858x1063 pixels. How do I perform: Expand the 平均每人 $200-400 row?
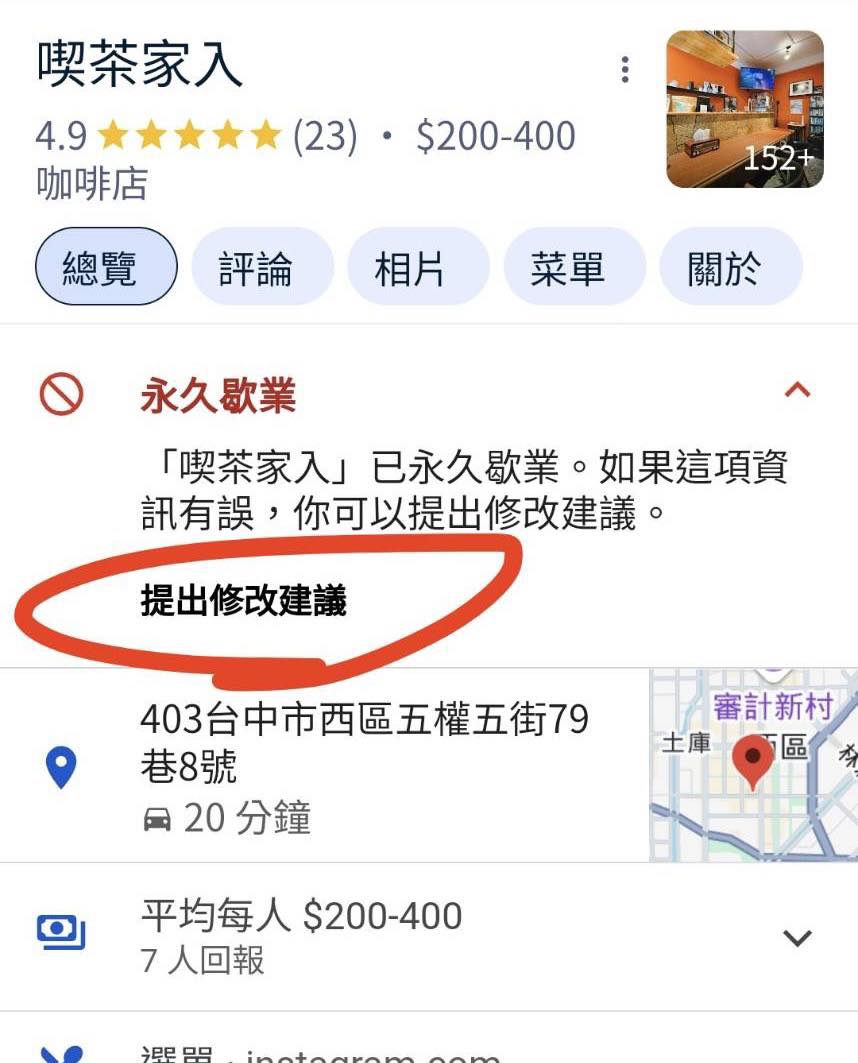pos(797,938)
